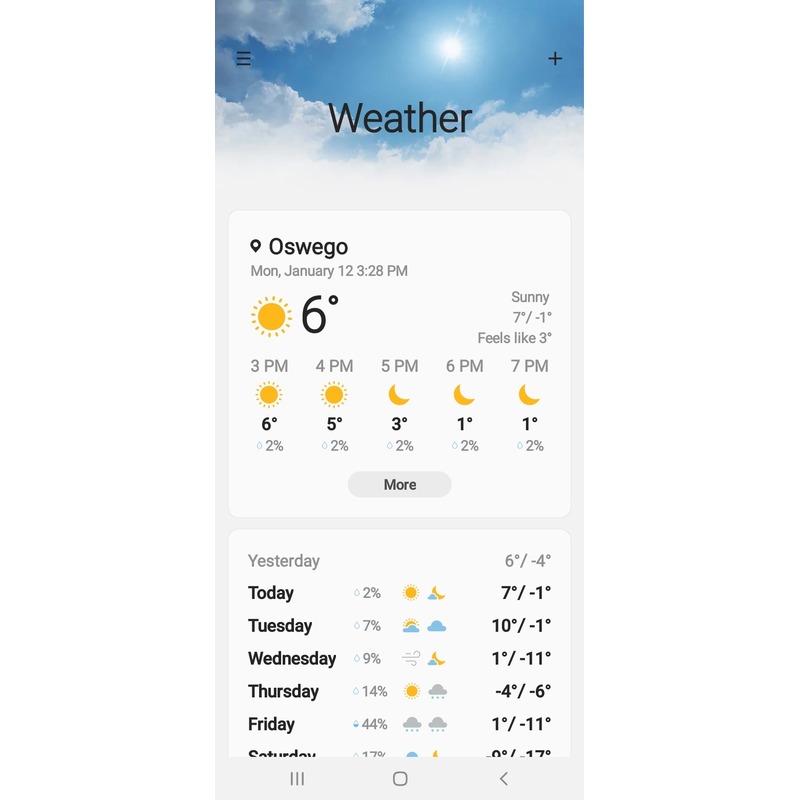This screenshot has height=800, width=800.
Task: Open Today's forecast row
Action: (x=399, y=593)
